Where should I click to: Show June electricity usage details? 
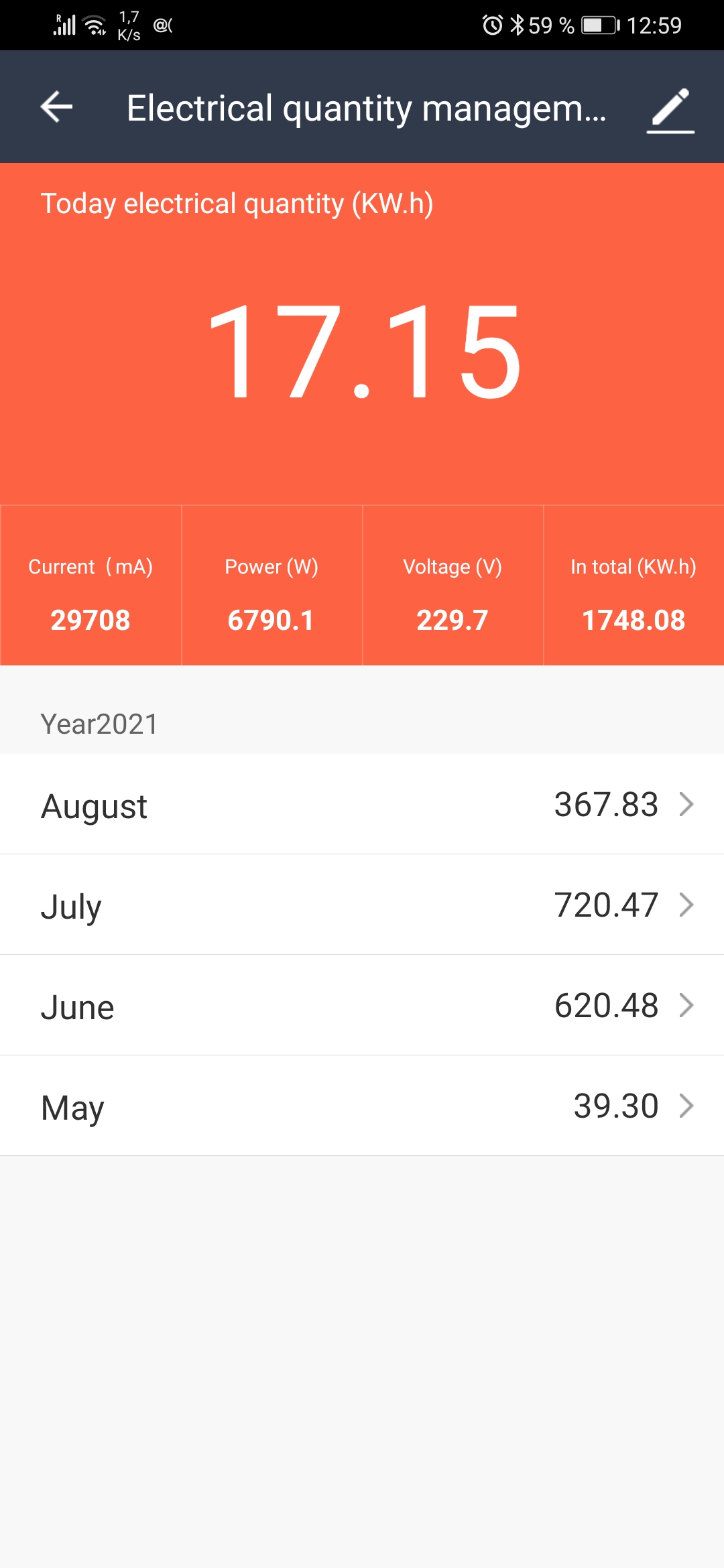[362, 1005]
